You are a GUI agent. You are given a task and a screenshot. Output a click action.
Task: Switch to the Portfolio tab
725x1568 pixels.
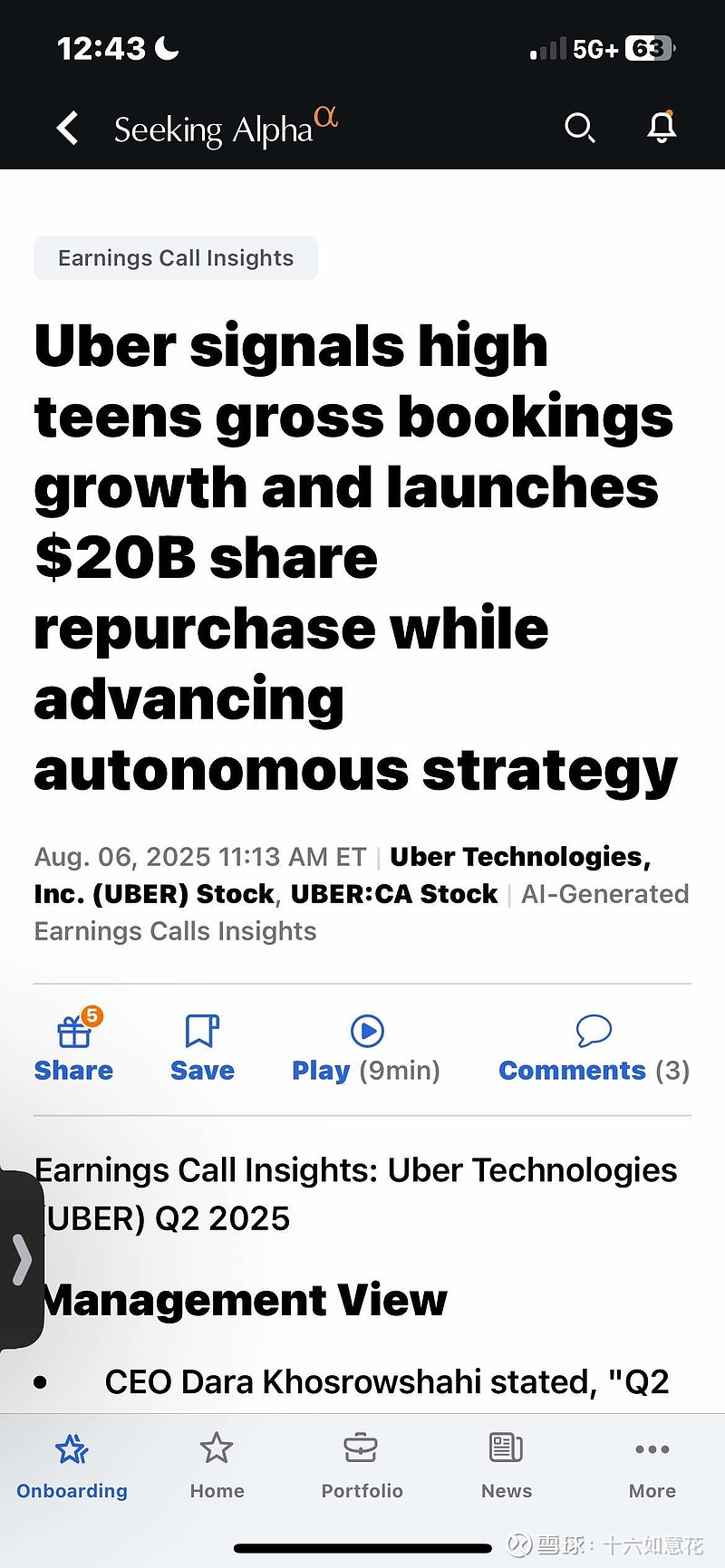[362, 1467]
